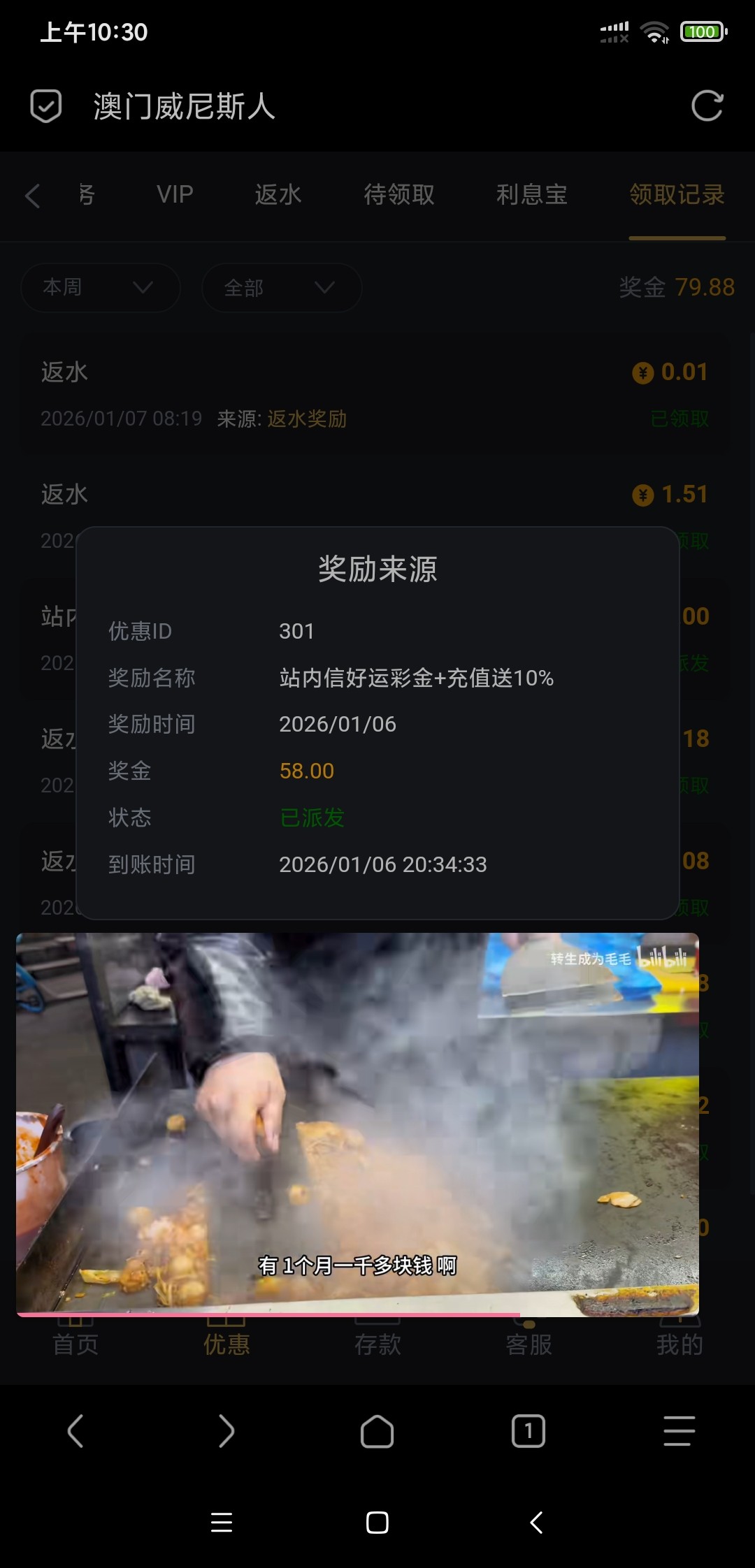
Task: Open the 待领取 tab
Action: click(399, 194)
